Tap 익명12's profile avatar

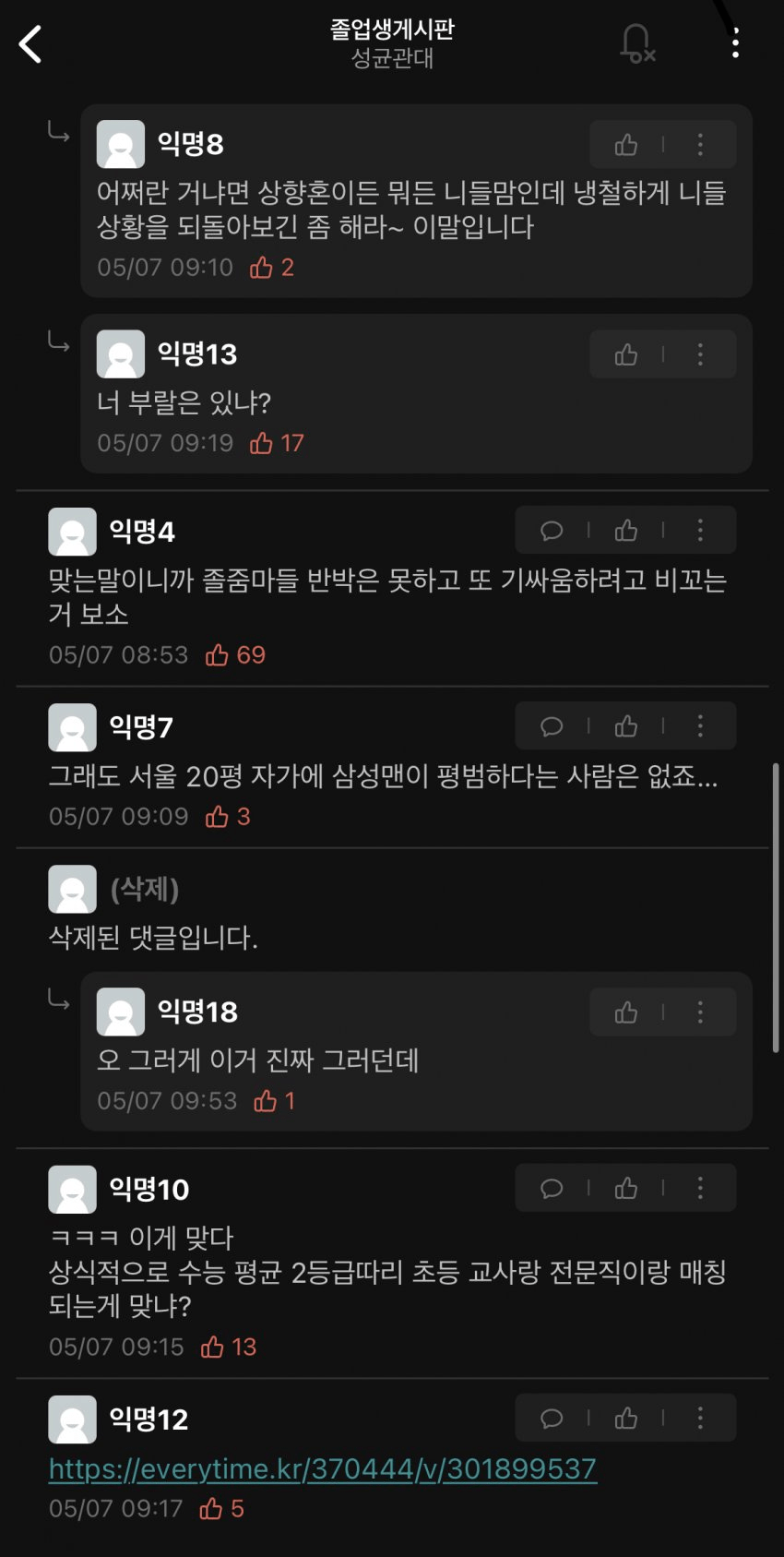pos(70,1419)
